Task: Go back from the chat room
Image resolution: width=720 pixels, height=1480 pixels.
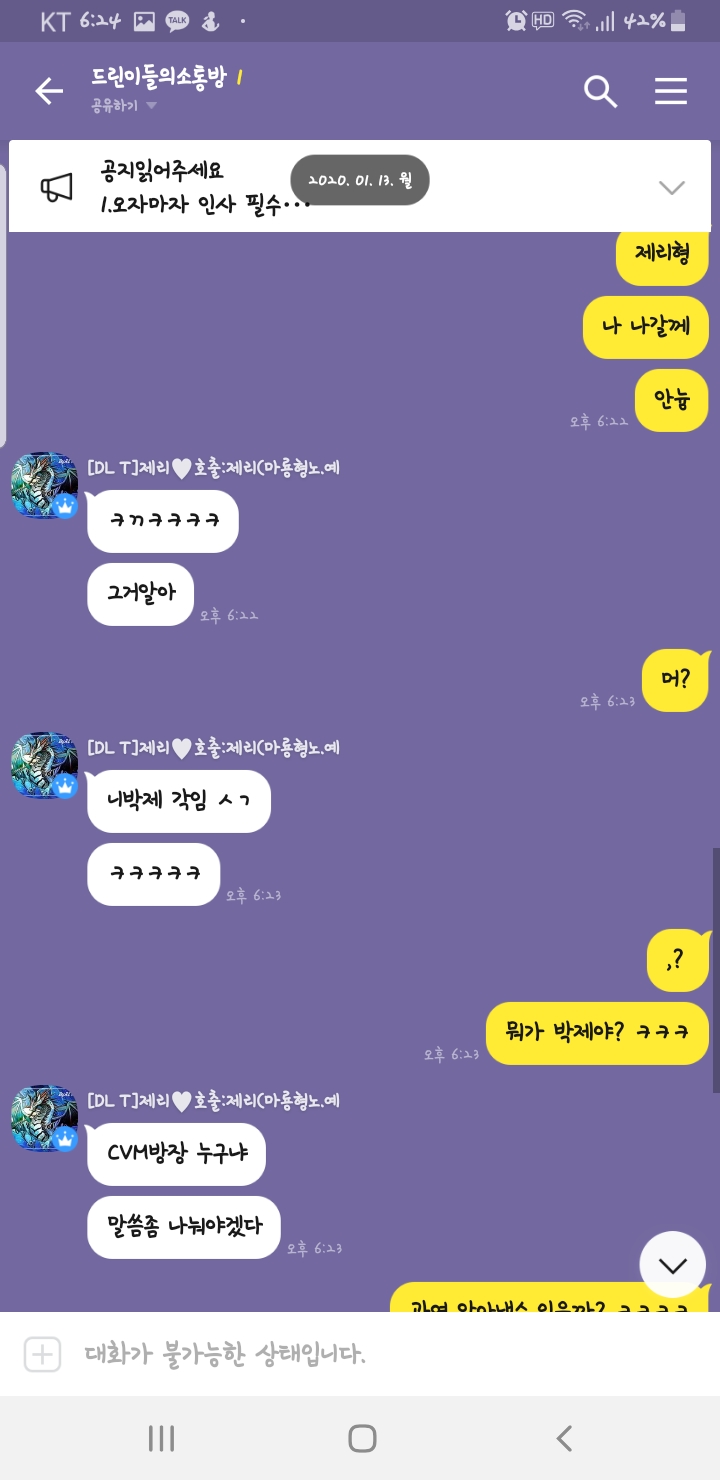Action: click(49, 92)
